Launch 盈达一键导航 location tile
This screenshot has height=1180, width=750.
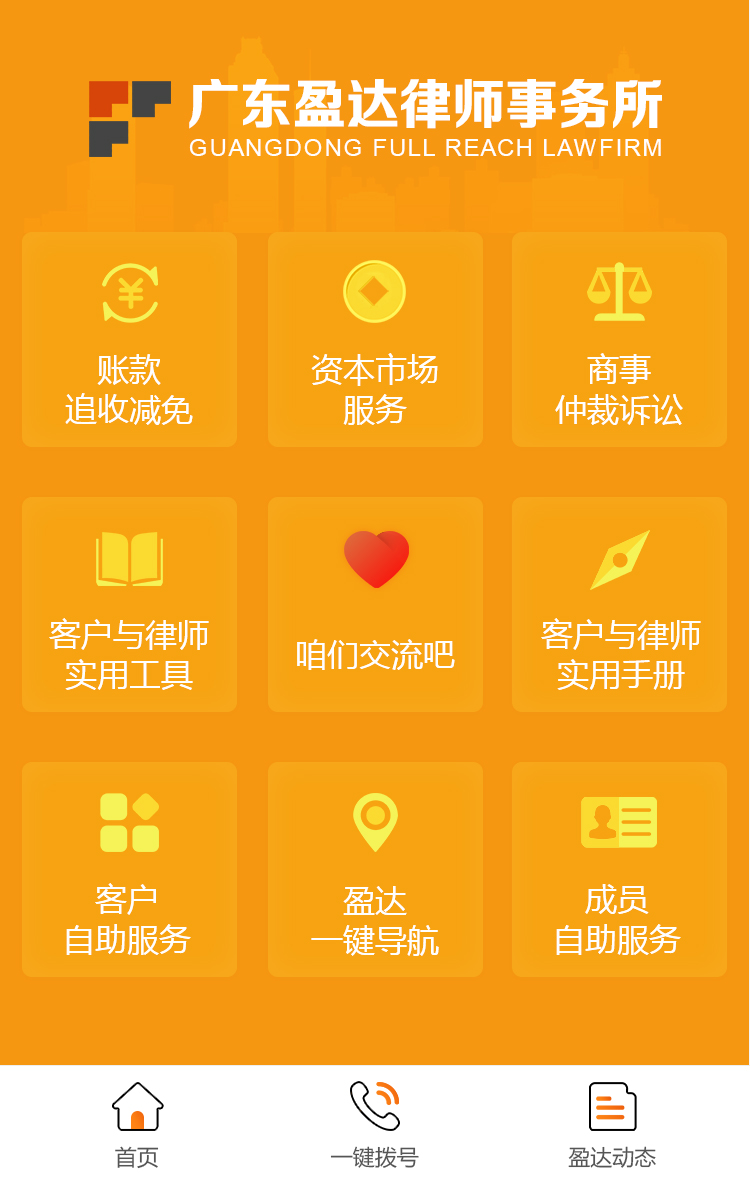(375, 870)
